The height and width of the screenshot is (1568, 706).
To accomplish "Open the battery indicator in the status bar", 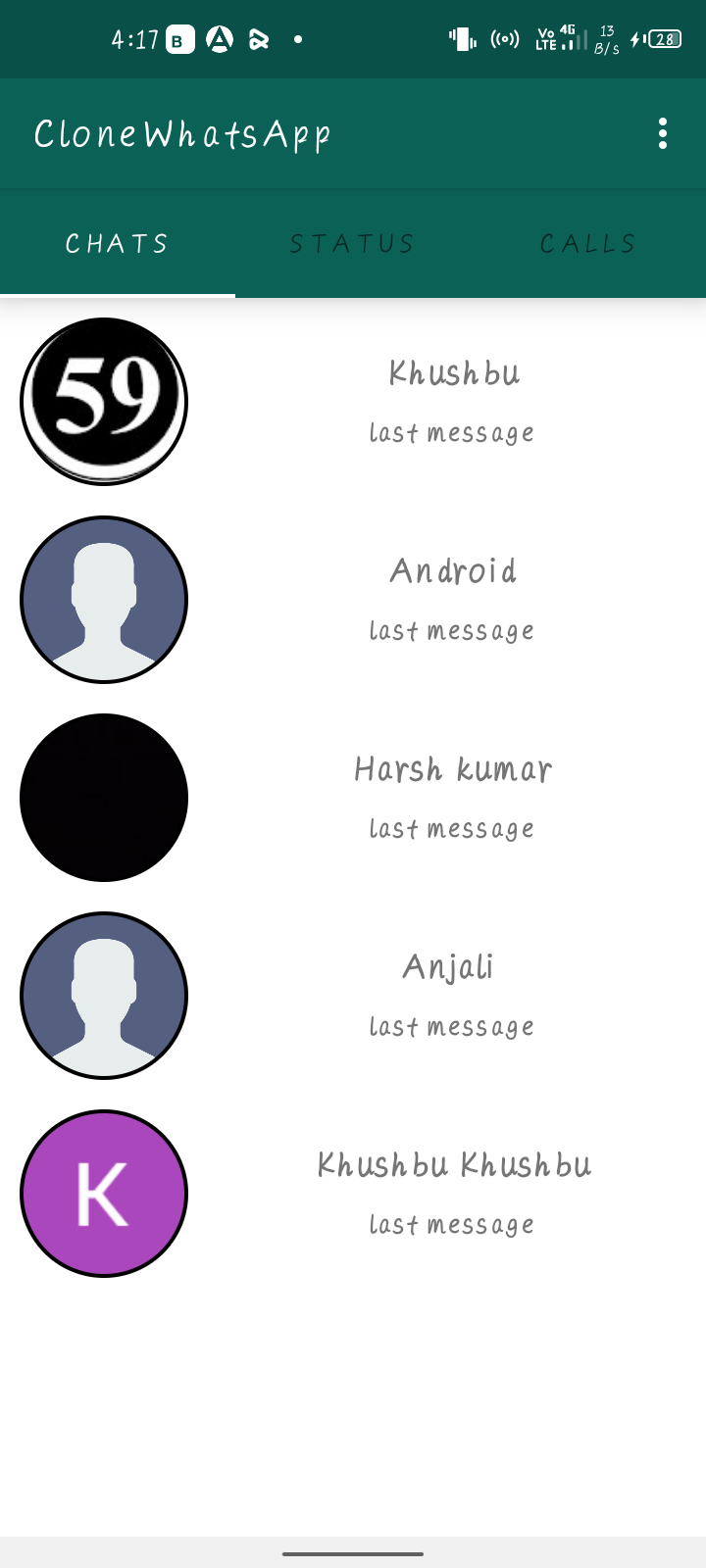I will click(663, 39).
